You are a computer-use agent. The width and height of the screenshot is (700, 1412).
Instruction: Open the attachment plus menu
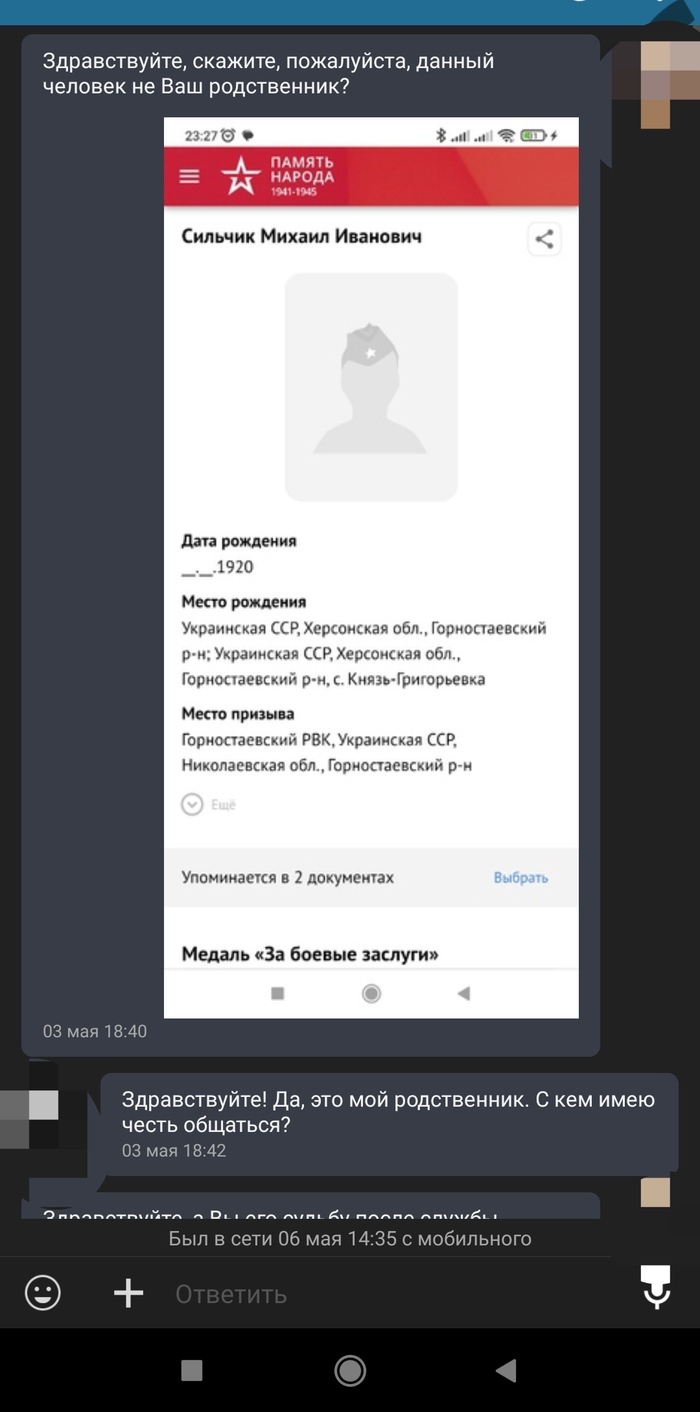point(128,1293)
